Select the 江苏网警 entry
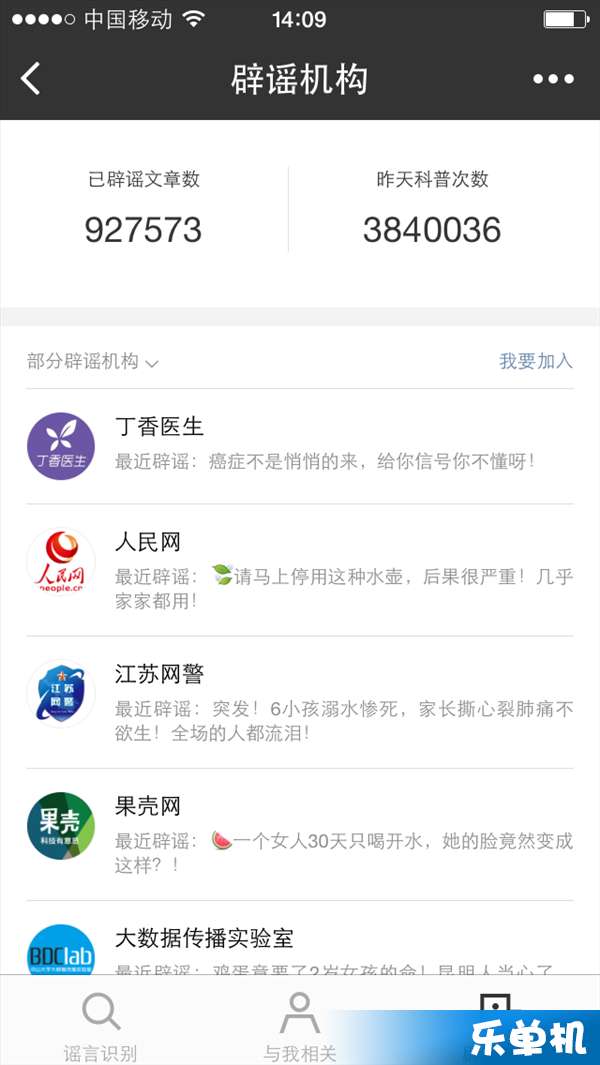Image resolution: width=600 pixels, height=1065 pixels. pos(300,703)
